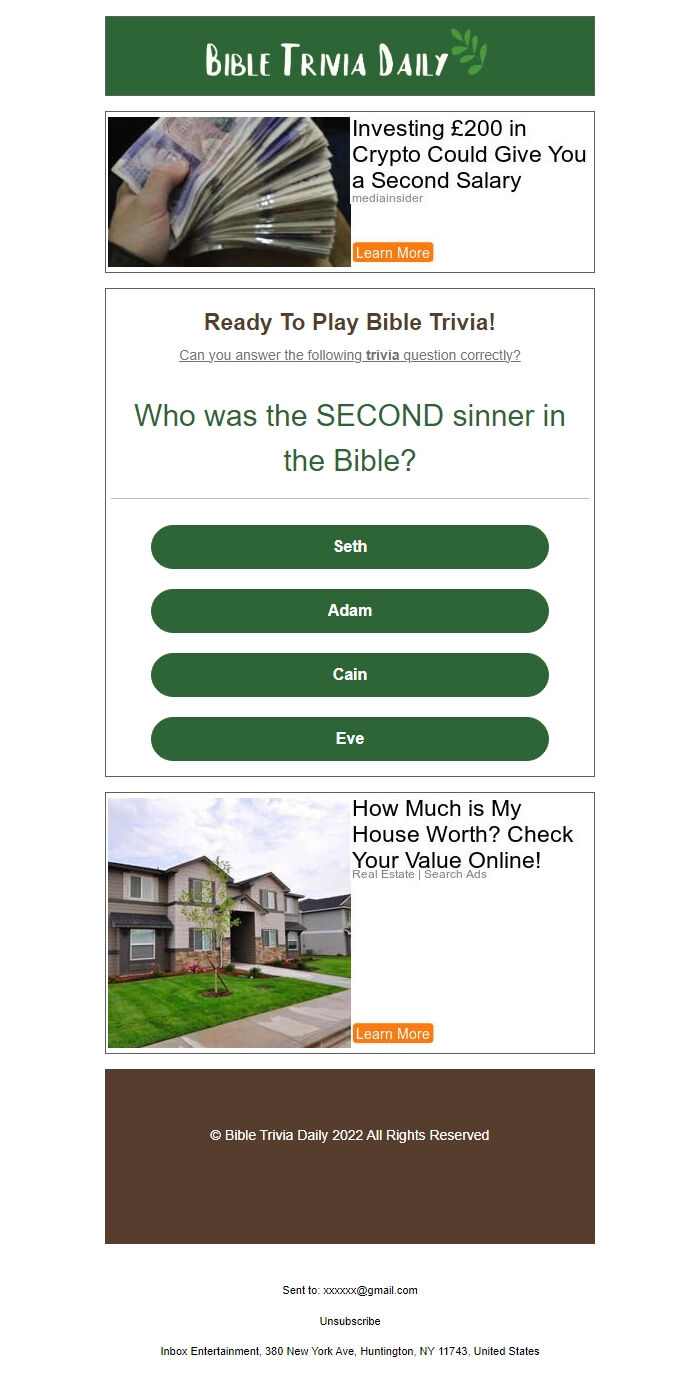The image size is (700, 1398).
Task: Select Seth as the trivia answer
Action: click(350, 547)
